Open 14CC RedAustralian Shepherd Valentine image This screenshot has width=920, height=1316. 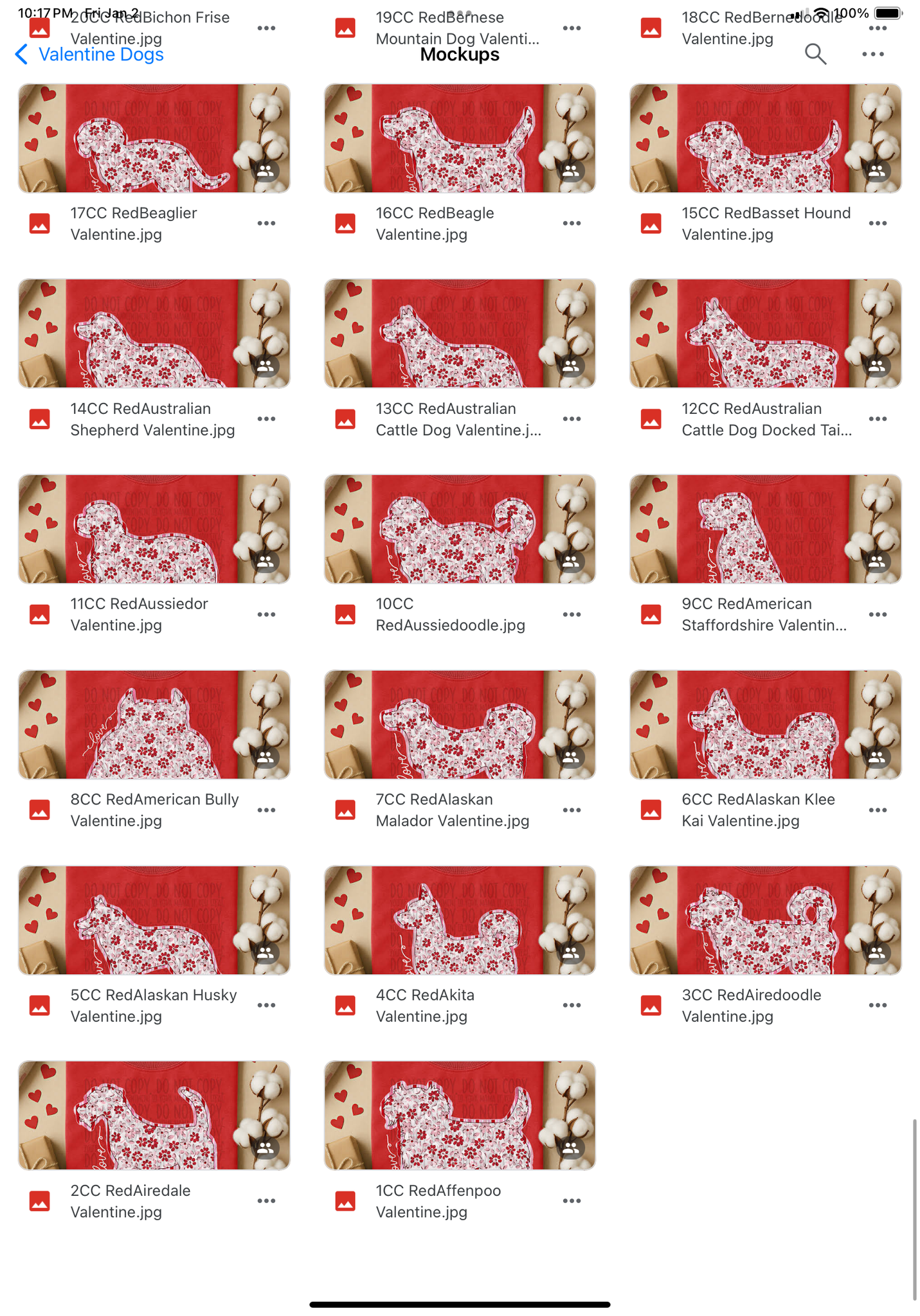tap(154, 333)
